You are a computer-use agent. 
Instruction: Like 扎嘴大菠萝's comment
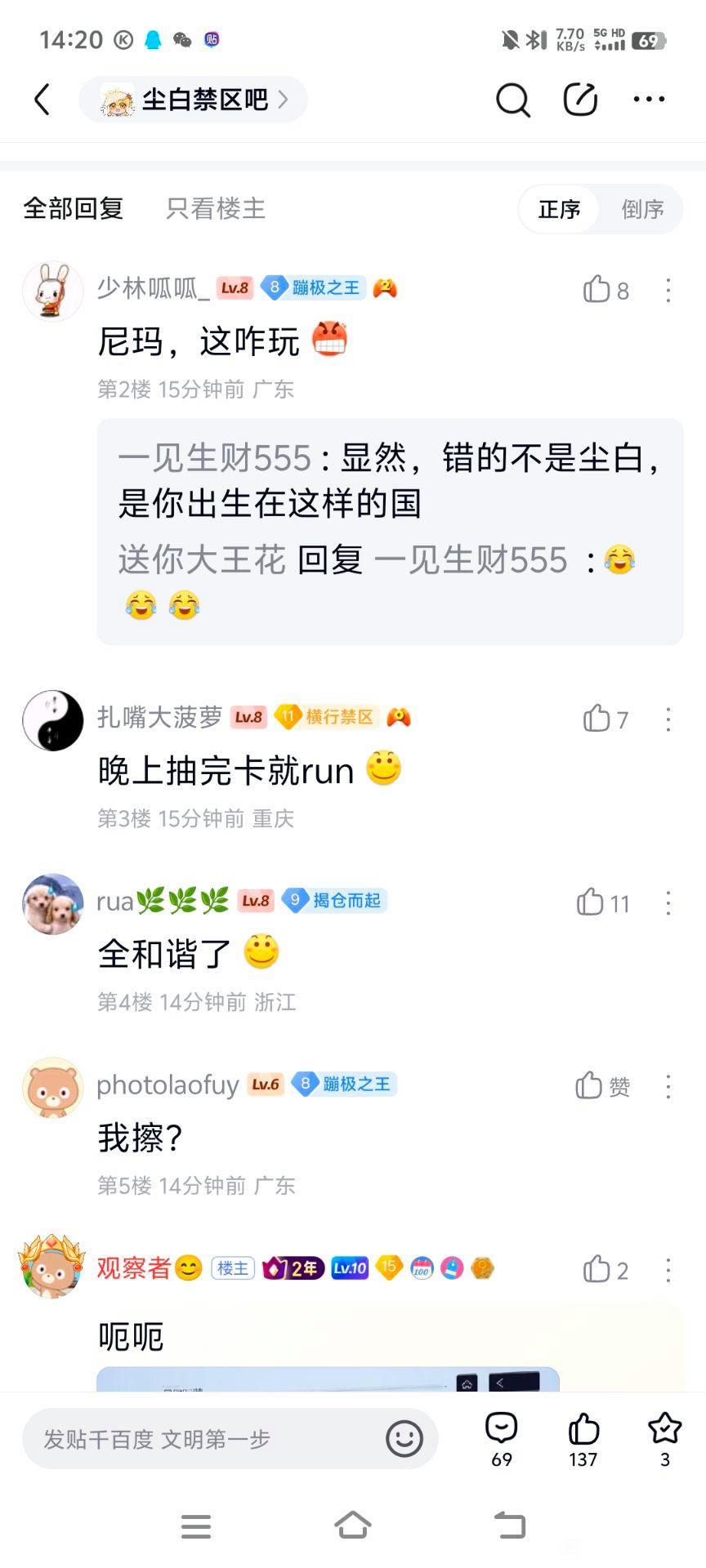point(605,719)
